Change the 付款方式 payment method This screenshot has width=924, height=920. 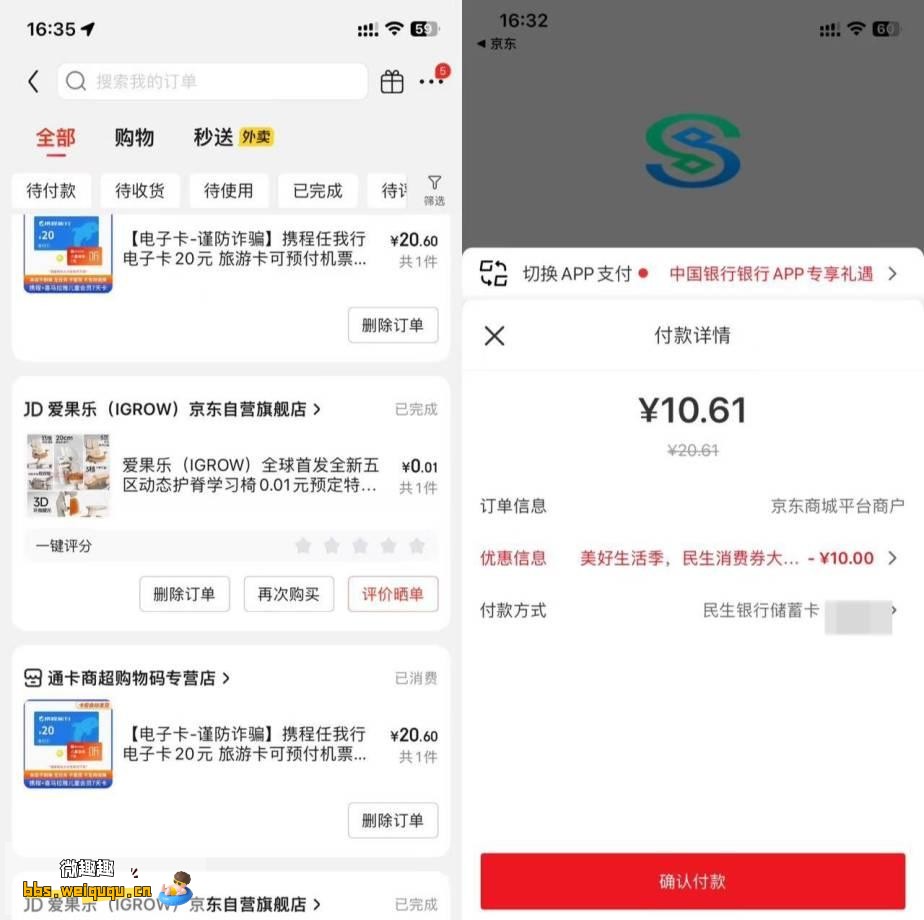coord(800,610)
